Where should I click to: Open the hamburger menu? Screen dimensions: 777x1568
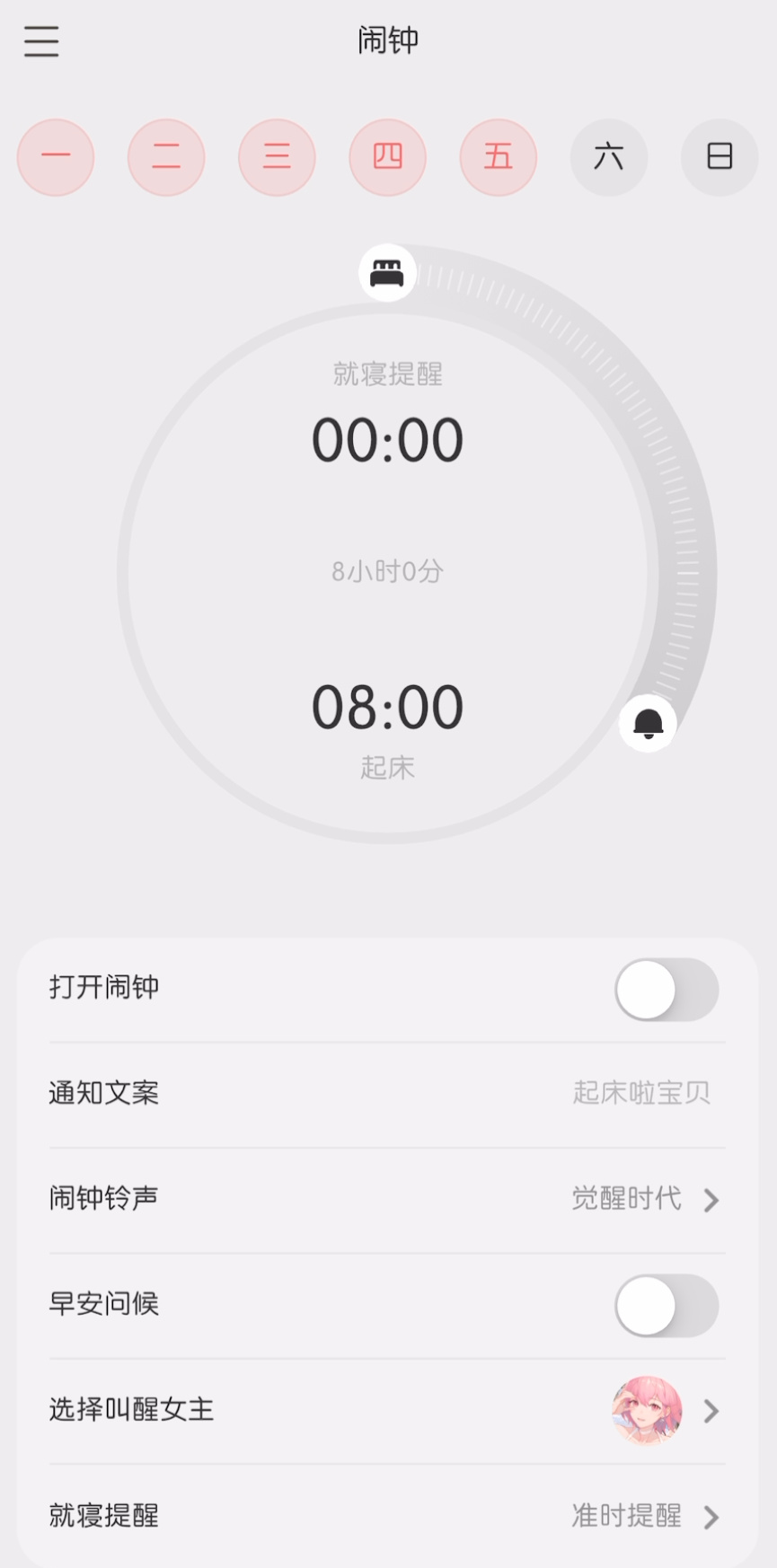41,41
